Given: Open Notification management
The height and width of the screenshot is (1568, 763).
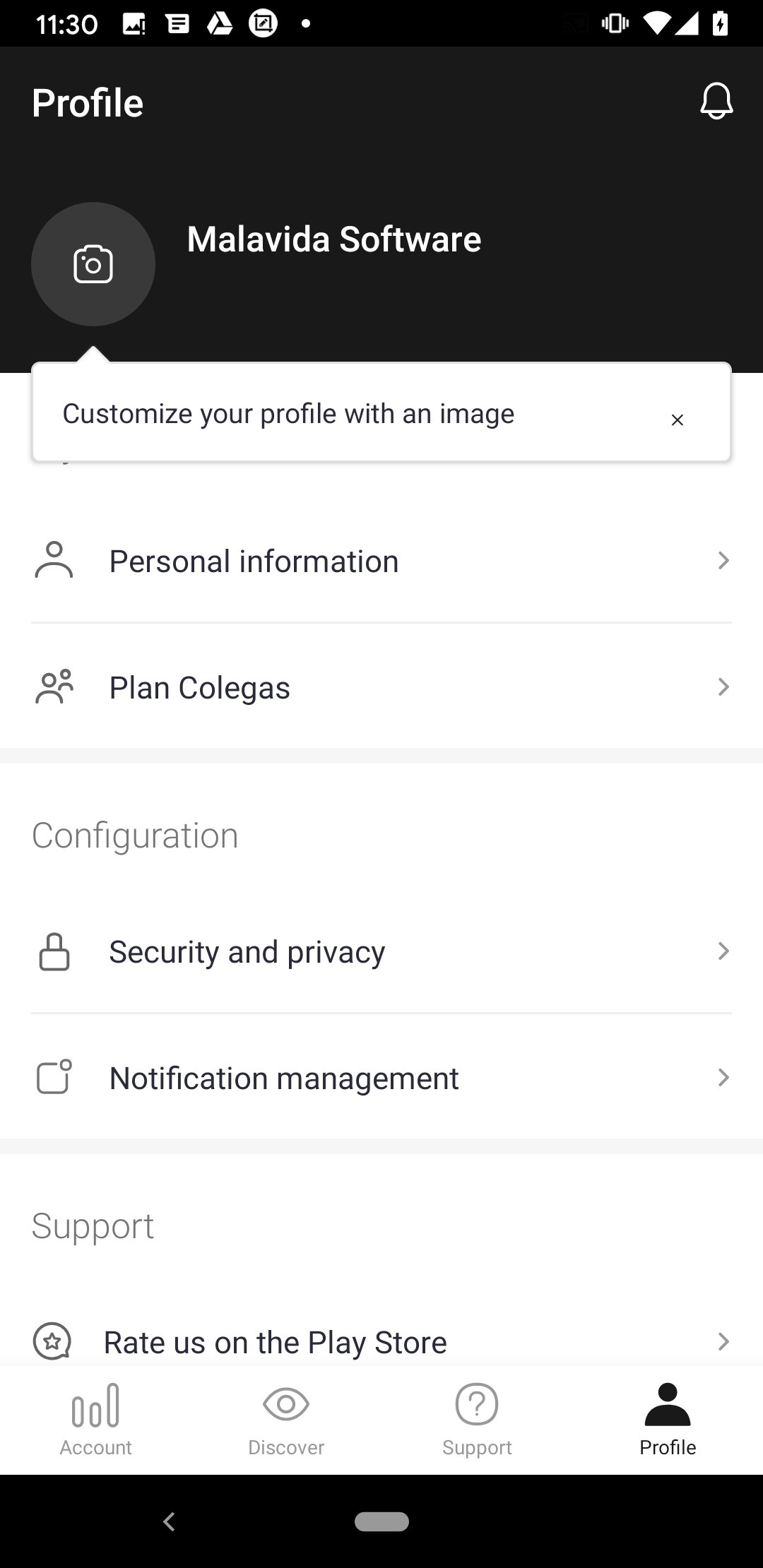Looking at the screenshot, I should (381, 1078).
